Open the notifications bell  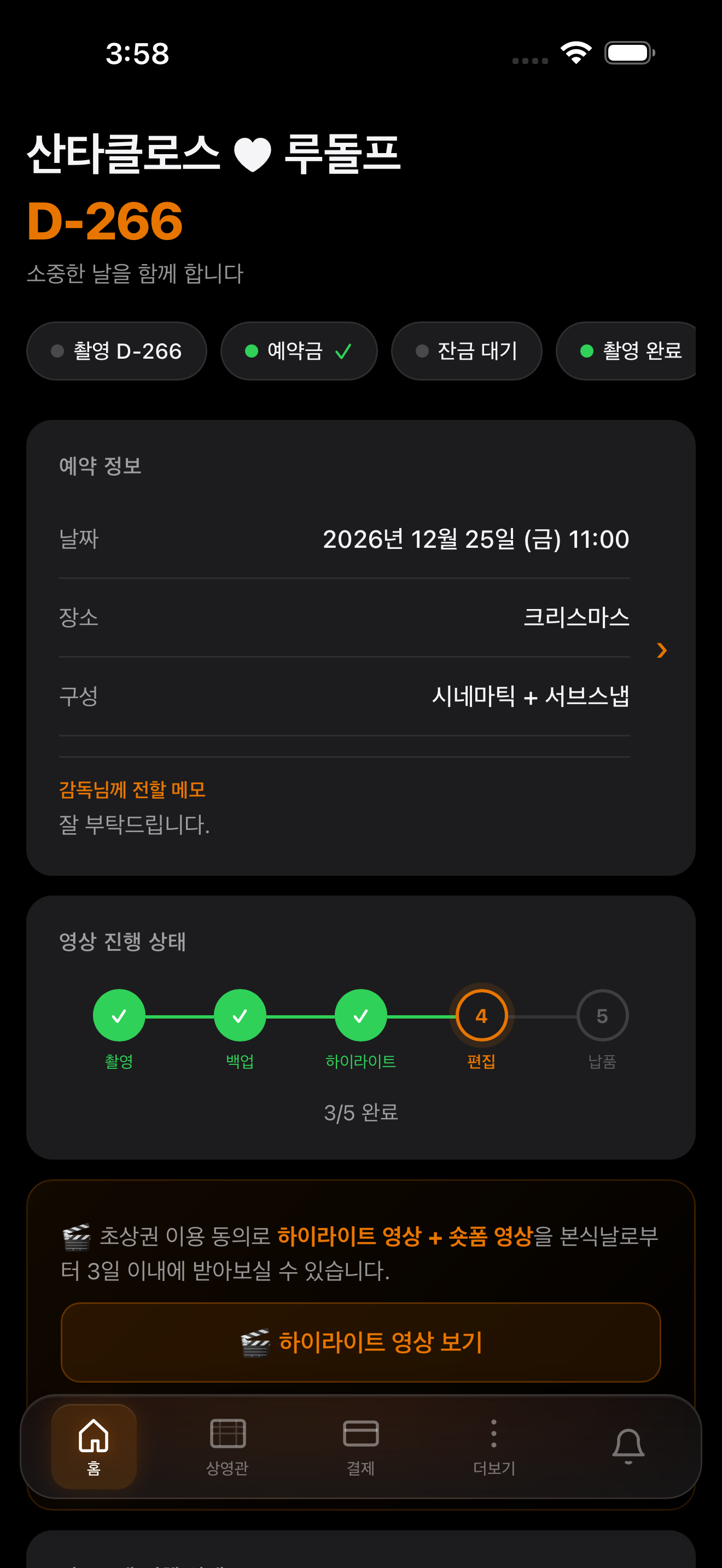pos(627,1446)
